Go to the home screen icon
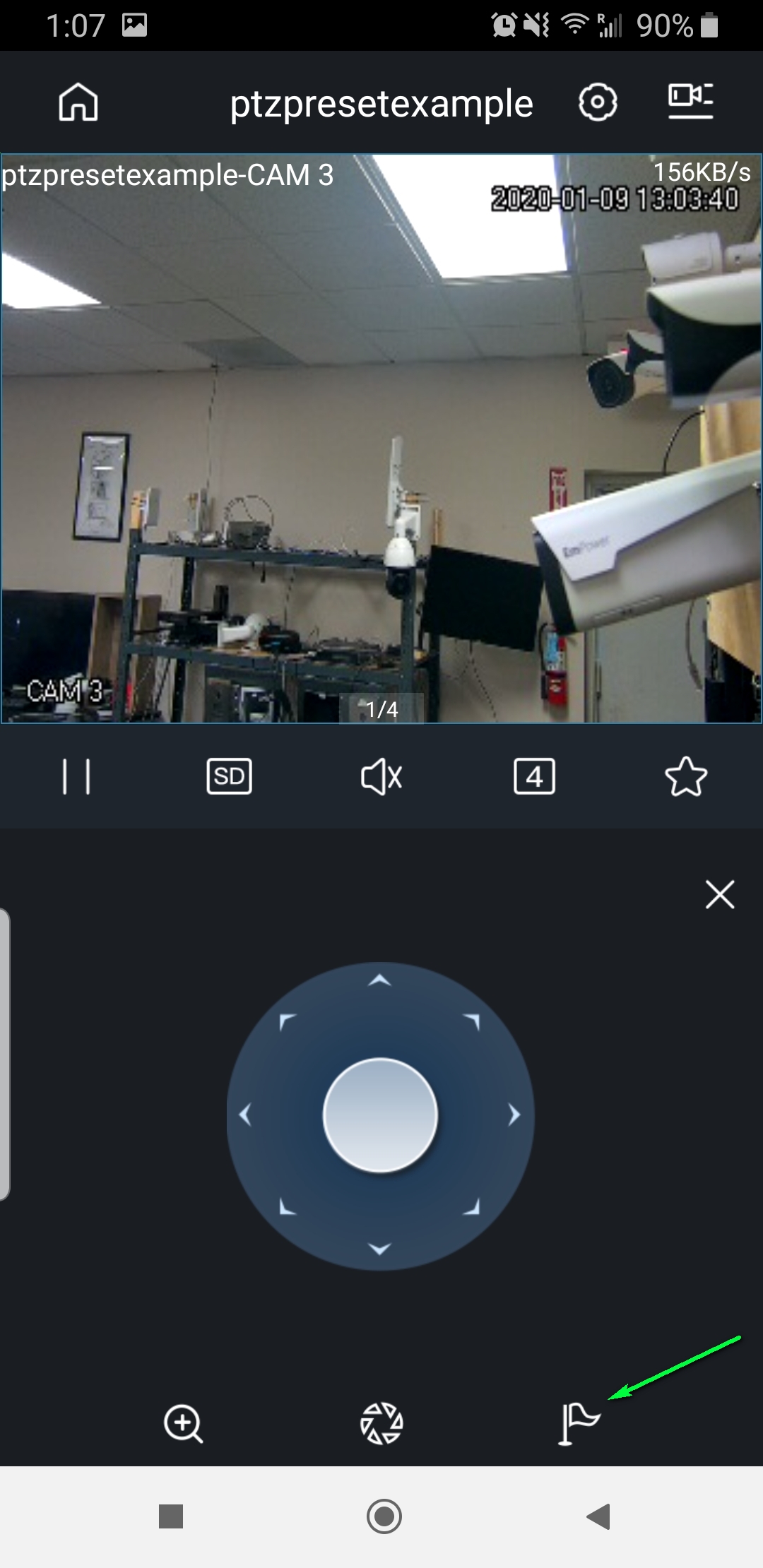This screenshot has height=1568, width=763. (78, 103)
